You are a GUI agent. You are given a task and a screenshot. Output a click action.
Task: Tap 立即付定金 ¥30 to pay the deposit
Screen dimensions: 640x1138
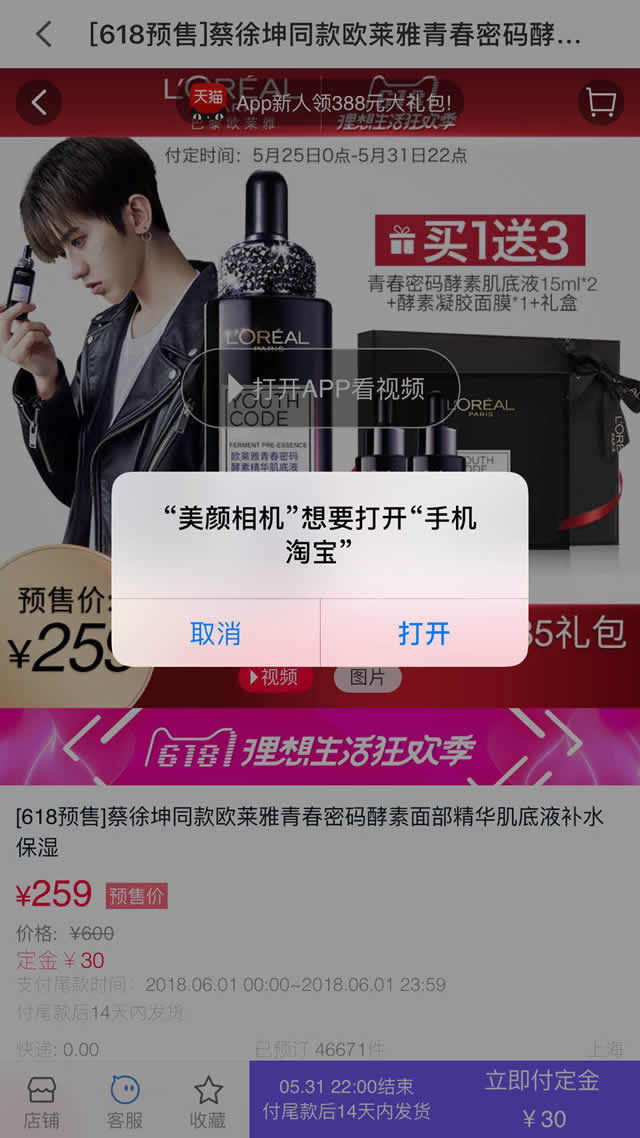pyautogui.click(x=541, y=1099)
